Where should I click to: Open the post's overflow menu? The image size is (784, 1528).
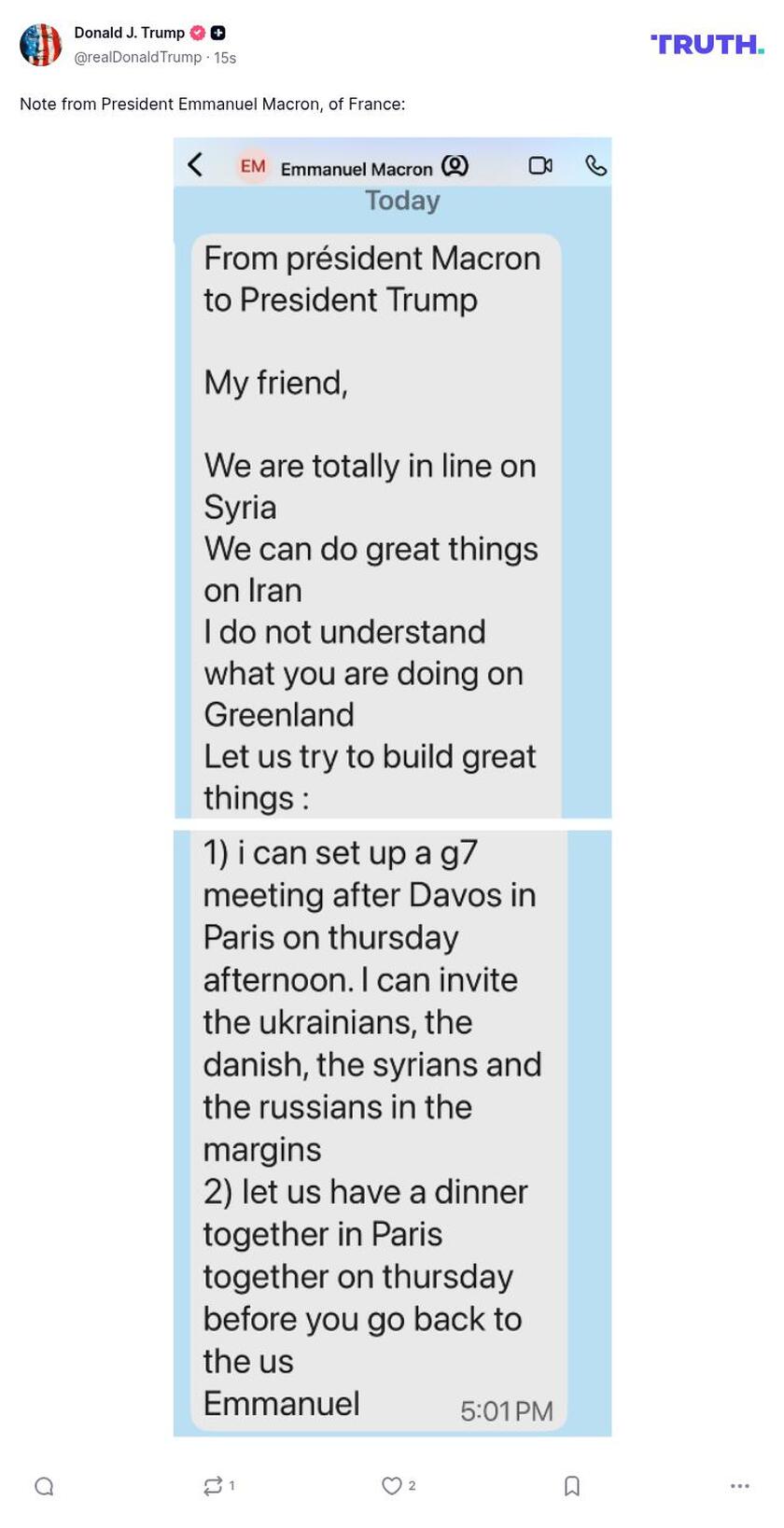point(740,1486)
